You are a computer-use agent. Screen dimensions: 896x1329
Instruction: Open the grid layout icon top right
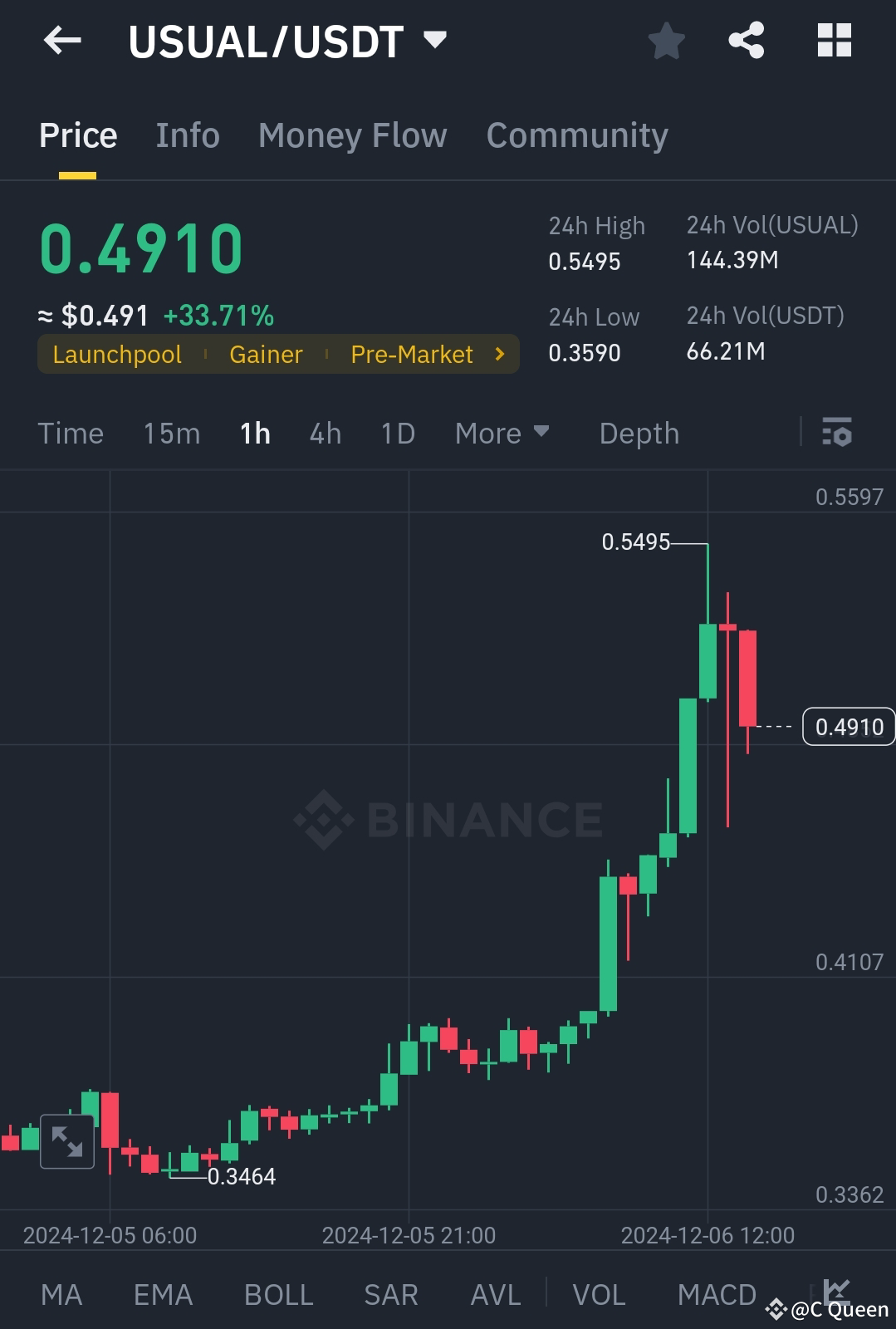click(834, 39)
